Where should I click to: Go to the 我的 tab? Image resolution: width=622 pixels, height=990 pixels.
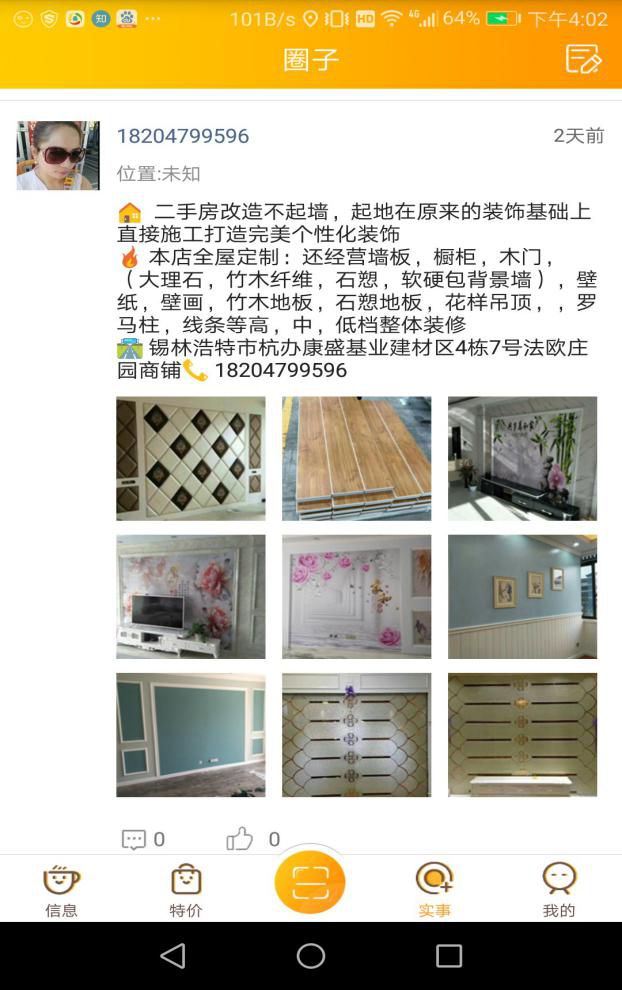tap(559, 890)
